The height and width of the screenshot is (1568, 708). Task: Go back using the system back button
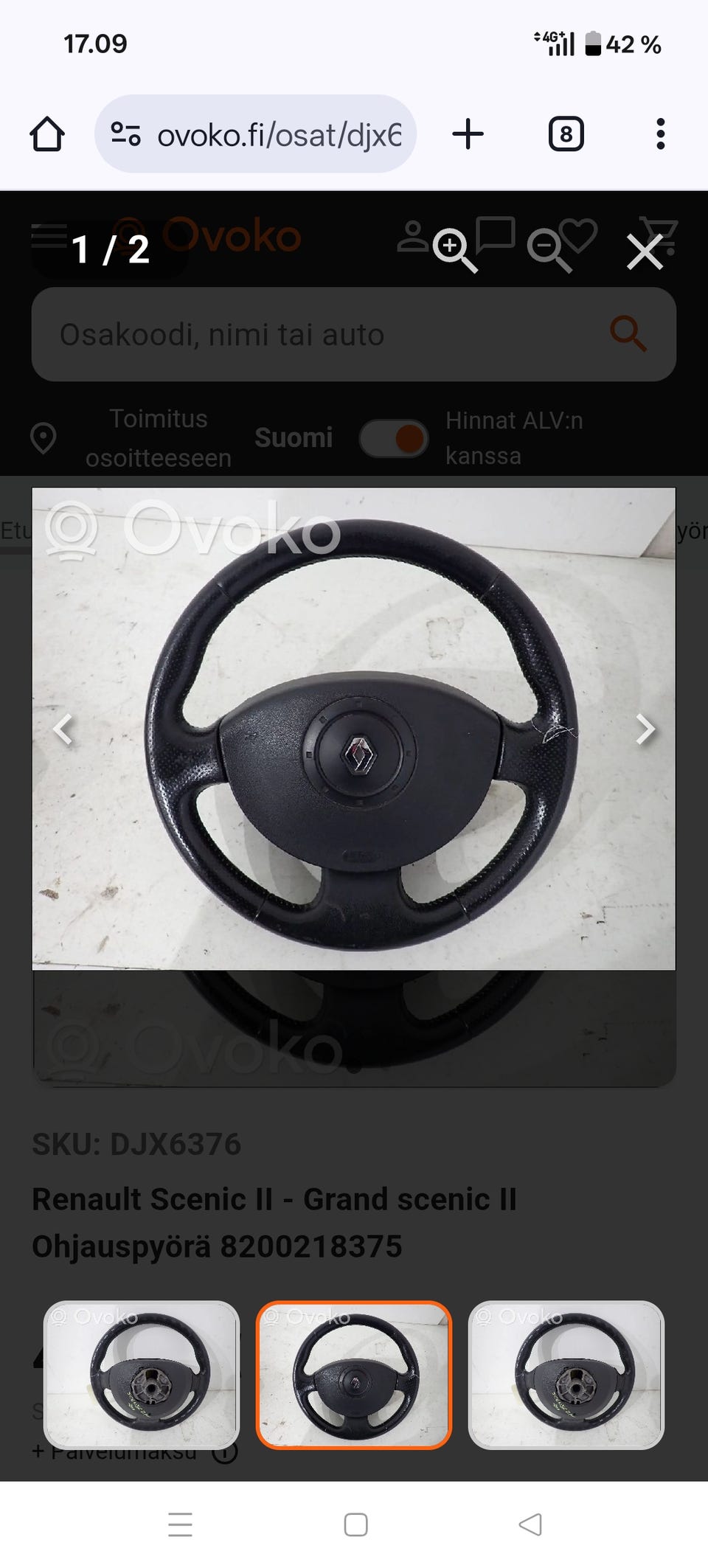pyautogui.click(x=530, y=1524)
